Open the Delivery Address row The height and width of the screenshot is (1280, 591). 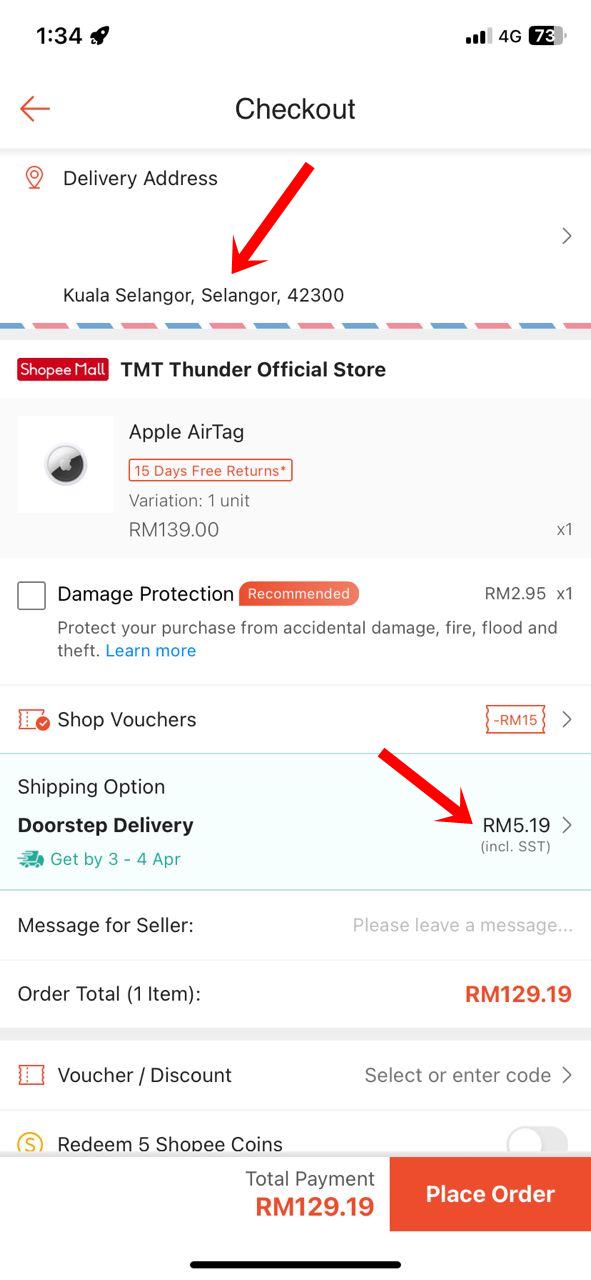coord(295,236)
